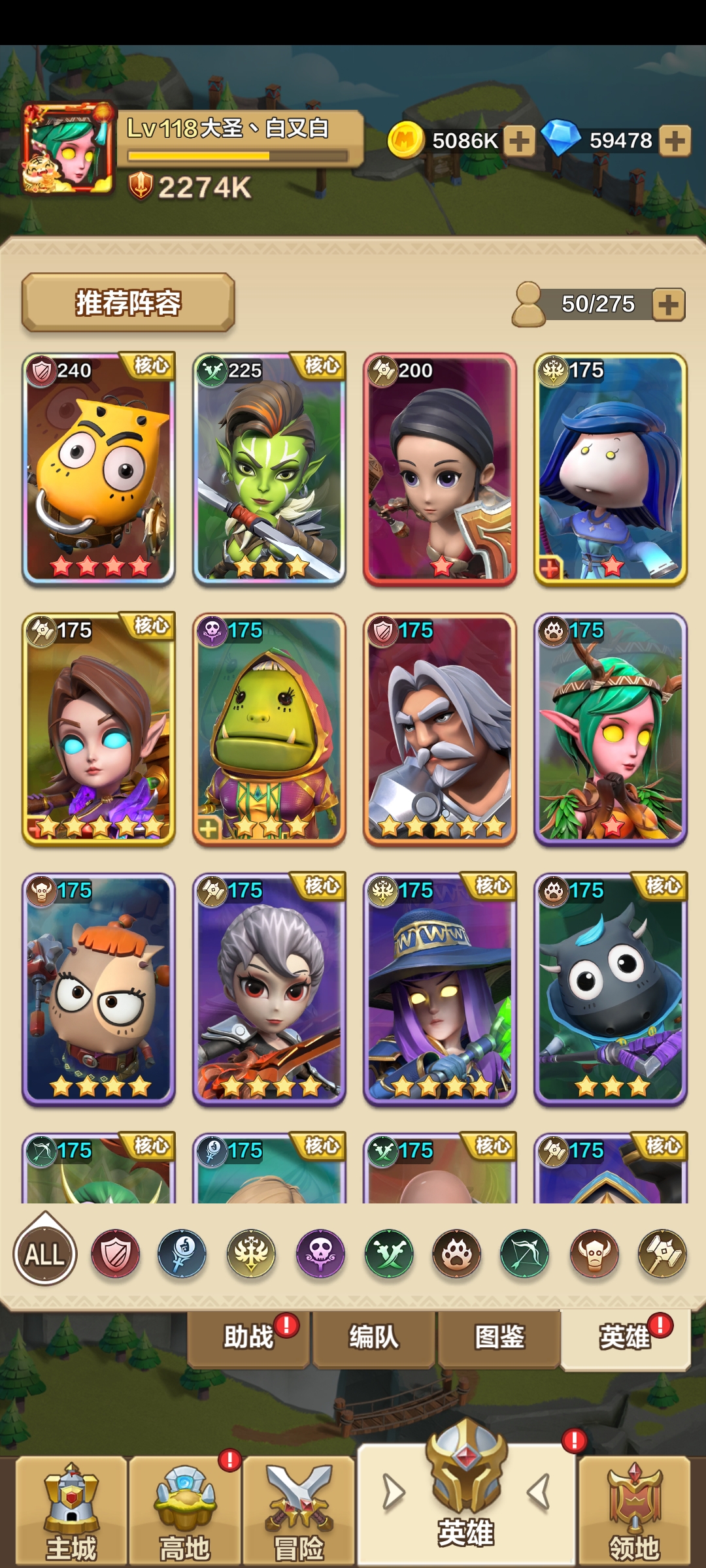Filter heroes by shield class icon
The width and height of the screenshot is (706, 1568).
[115, 1254]
